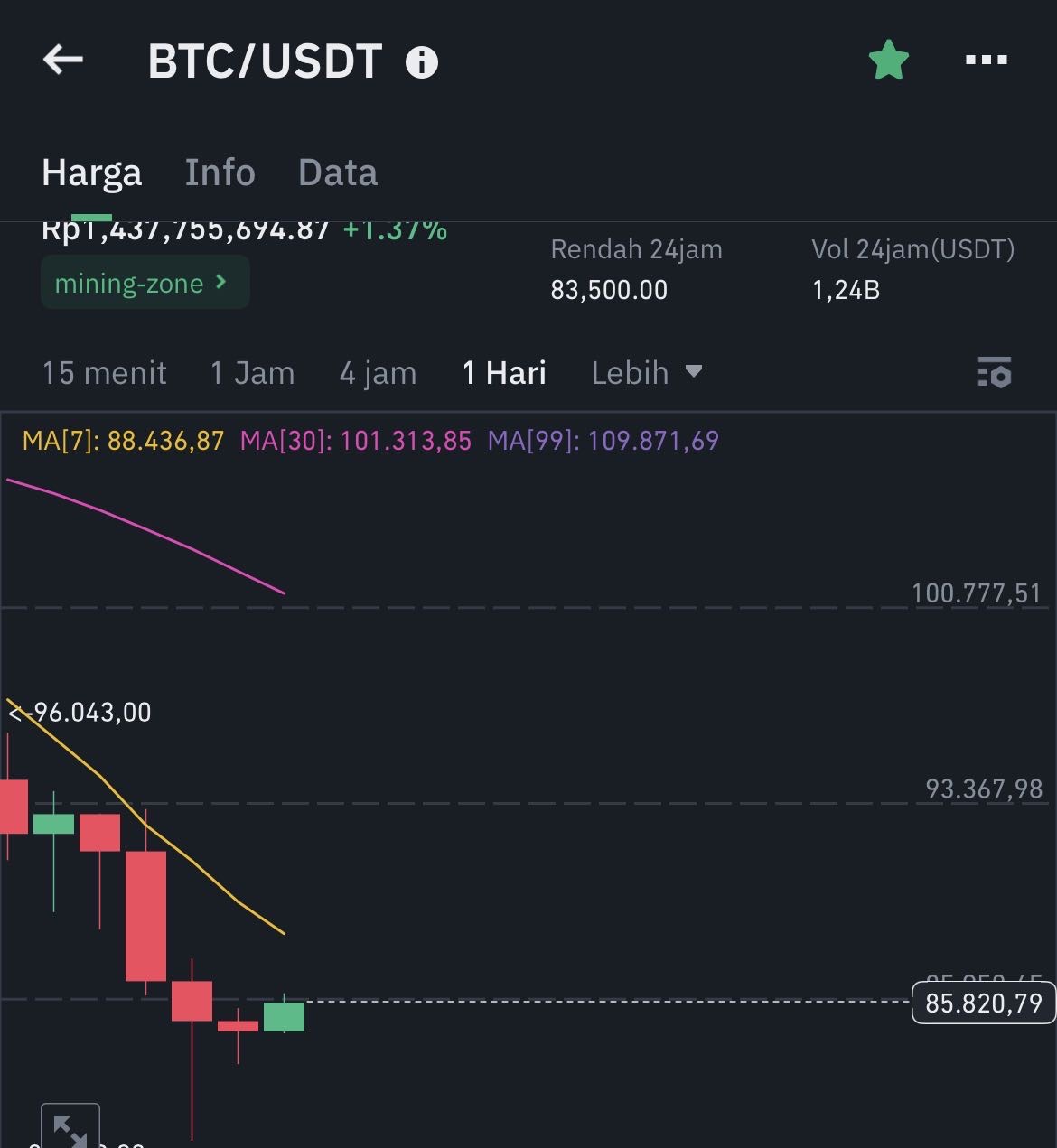Switch to the Info tab
This screenshot has height=1148, width=1057.
[220, 173]
